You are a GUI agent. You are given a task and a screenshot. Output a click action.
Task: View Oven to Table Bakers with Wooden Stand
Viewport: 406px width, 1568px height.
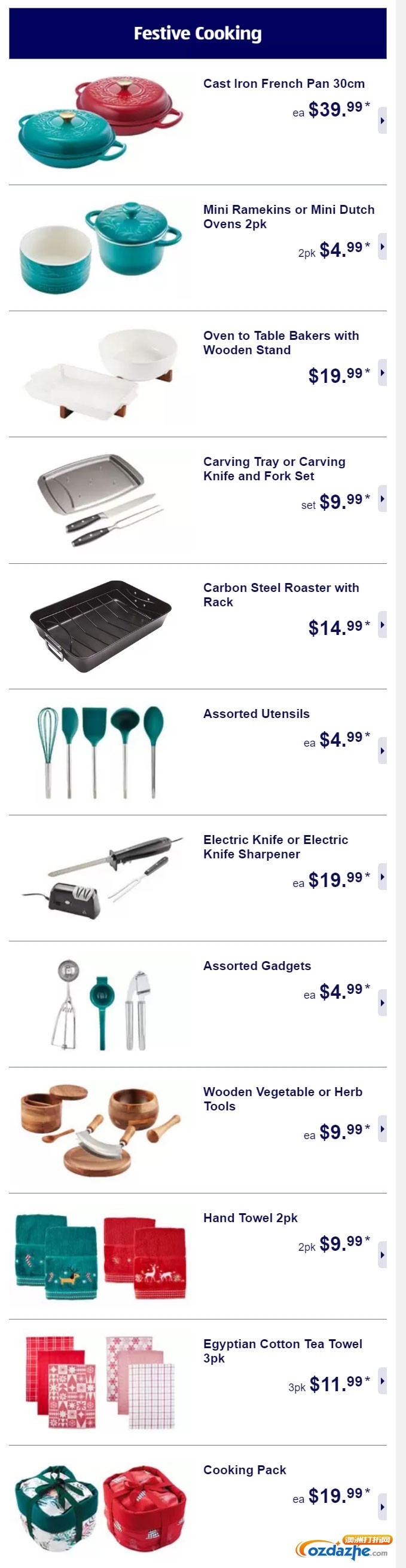pyautogui.click(x=381, y=373)
